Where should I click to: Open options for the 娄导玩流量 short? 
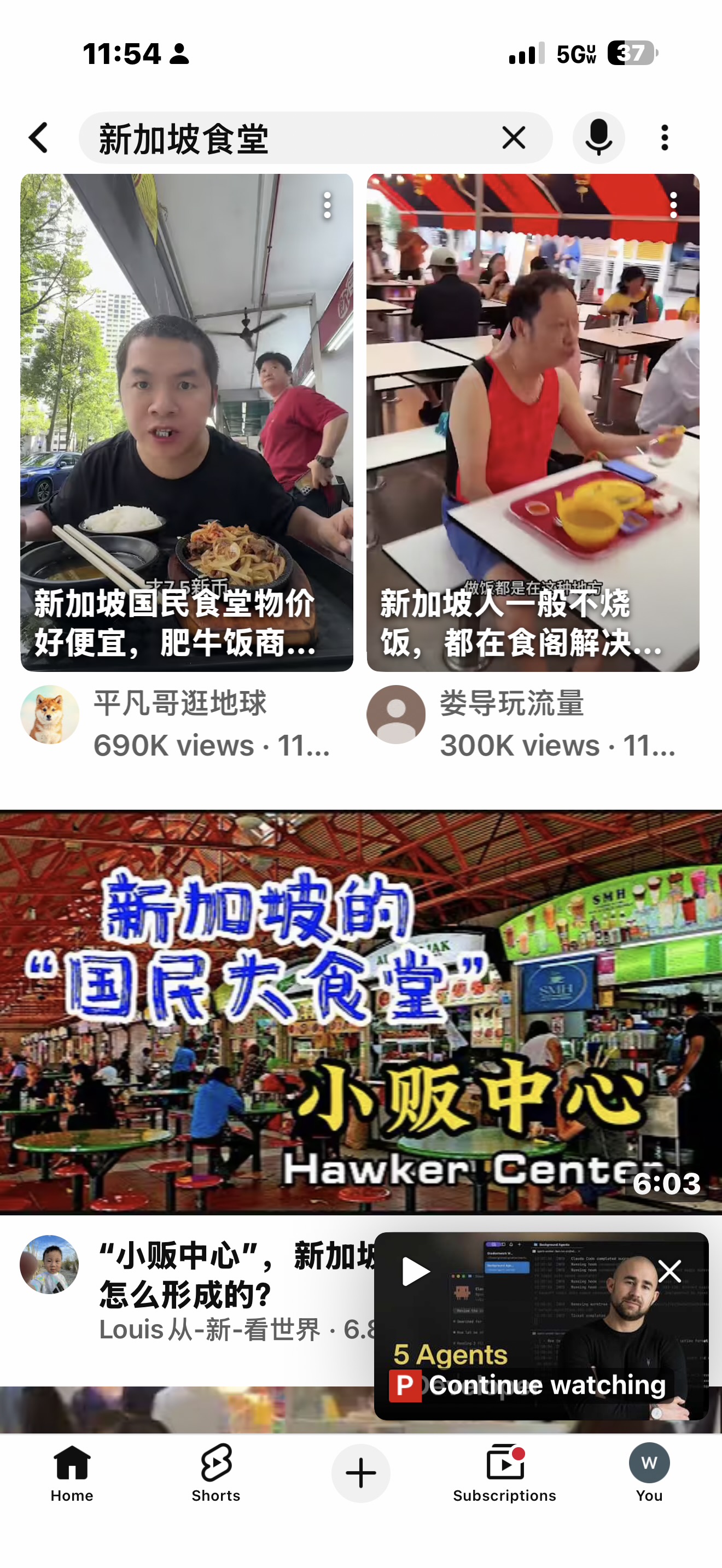point(673,205)
